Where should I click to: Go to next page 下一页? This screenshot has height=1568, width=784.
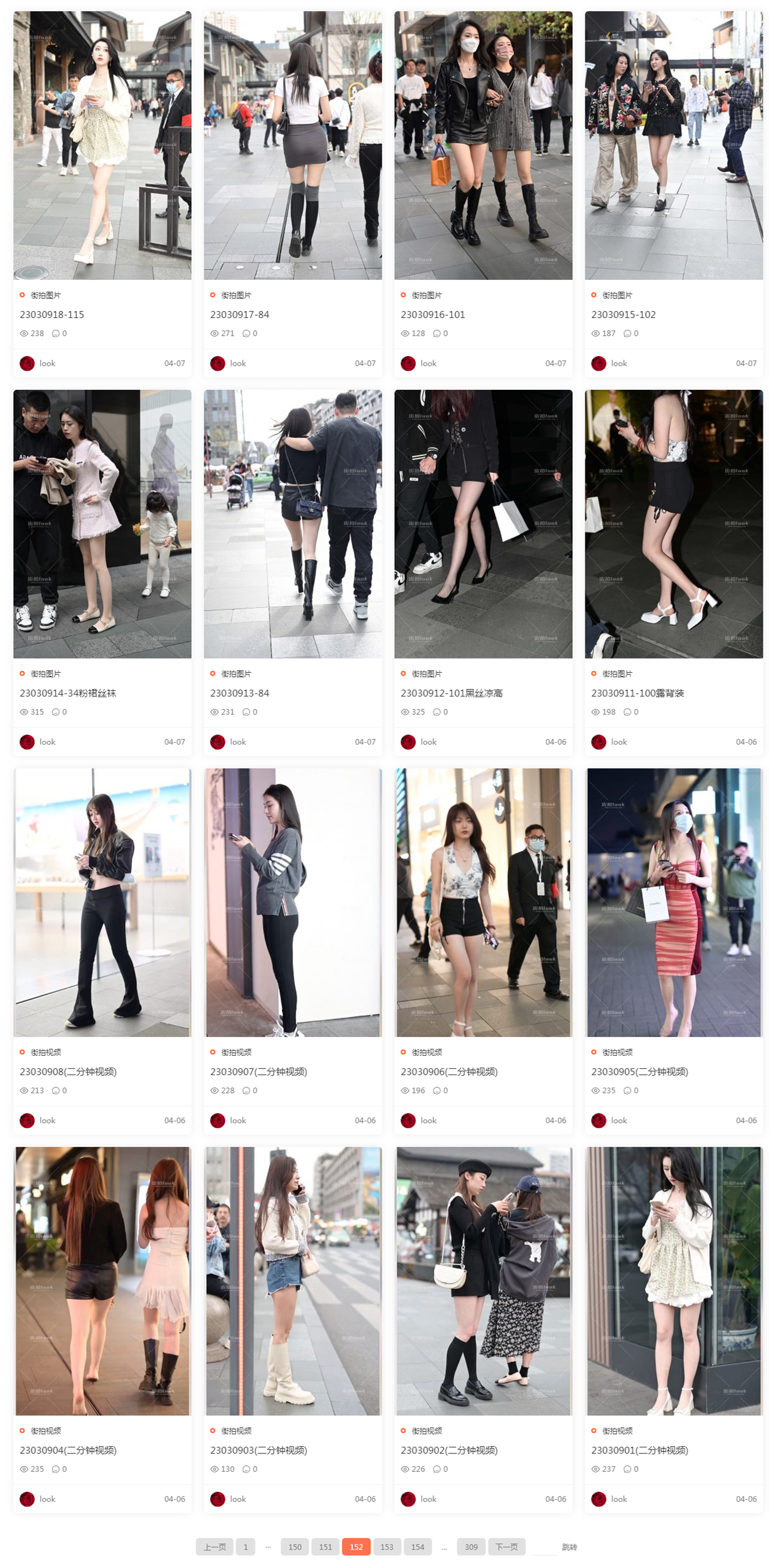click(506, 1547)
